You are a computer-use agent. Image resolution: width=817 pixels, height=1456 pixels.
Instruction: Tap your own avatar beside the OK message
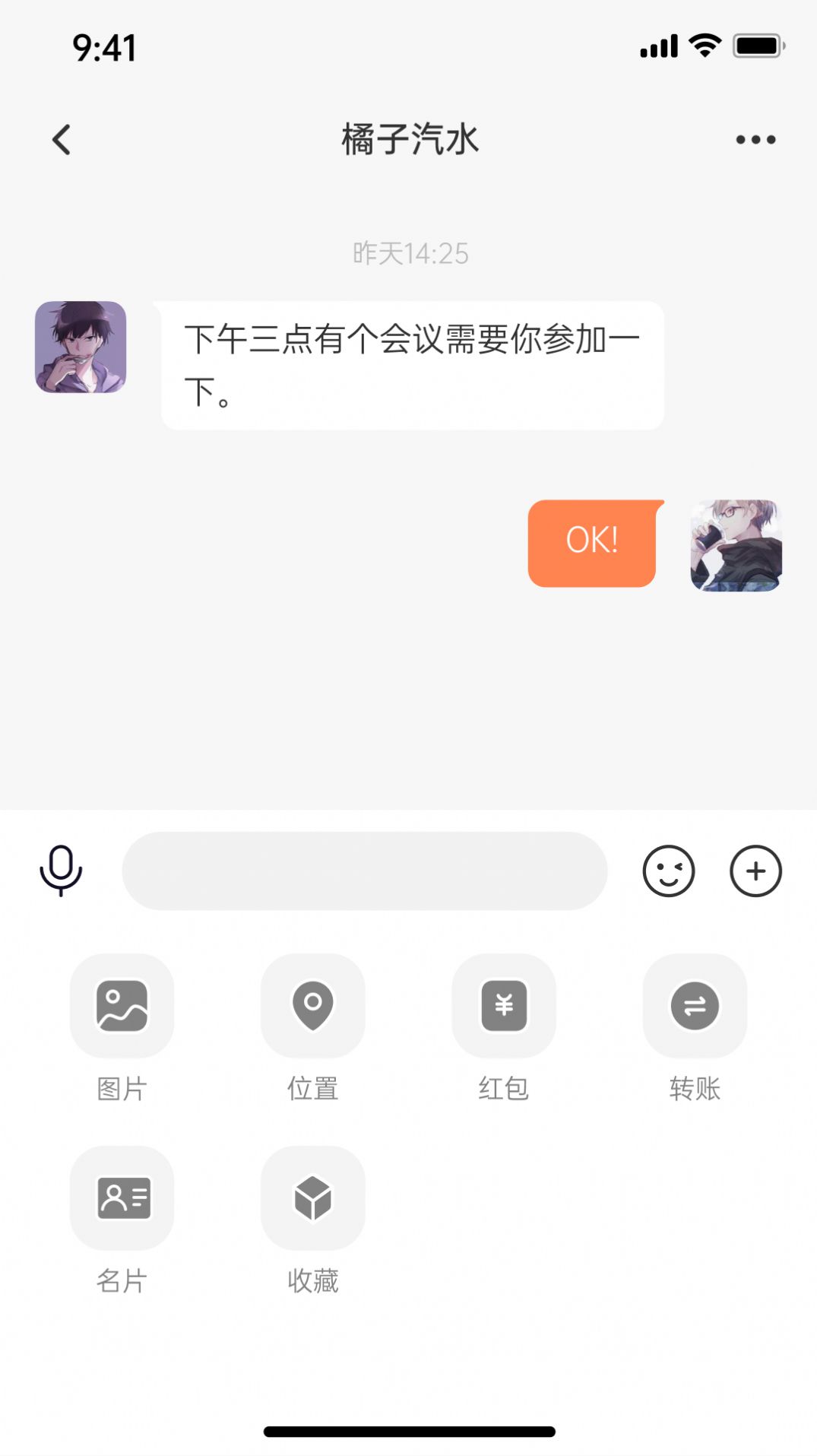733,546
